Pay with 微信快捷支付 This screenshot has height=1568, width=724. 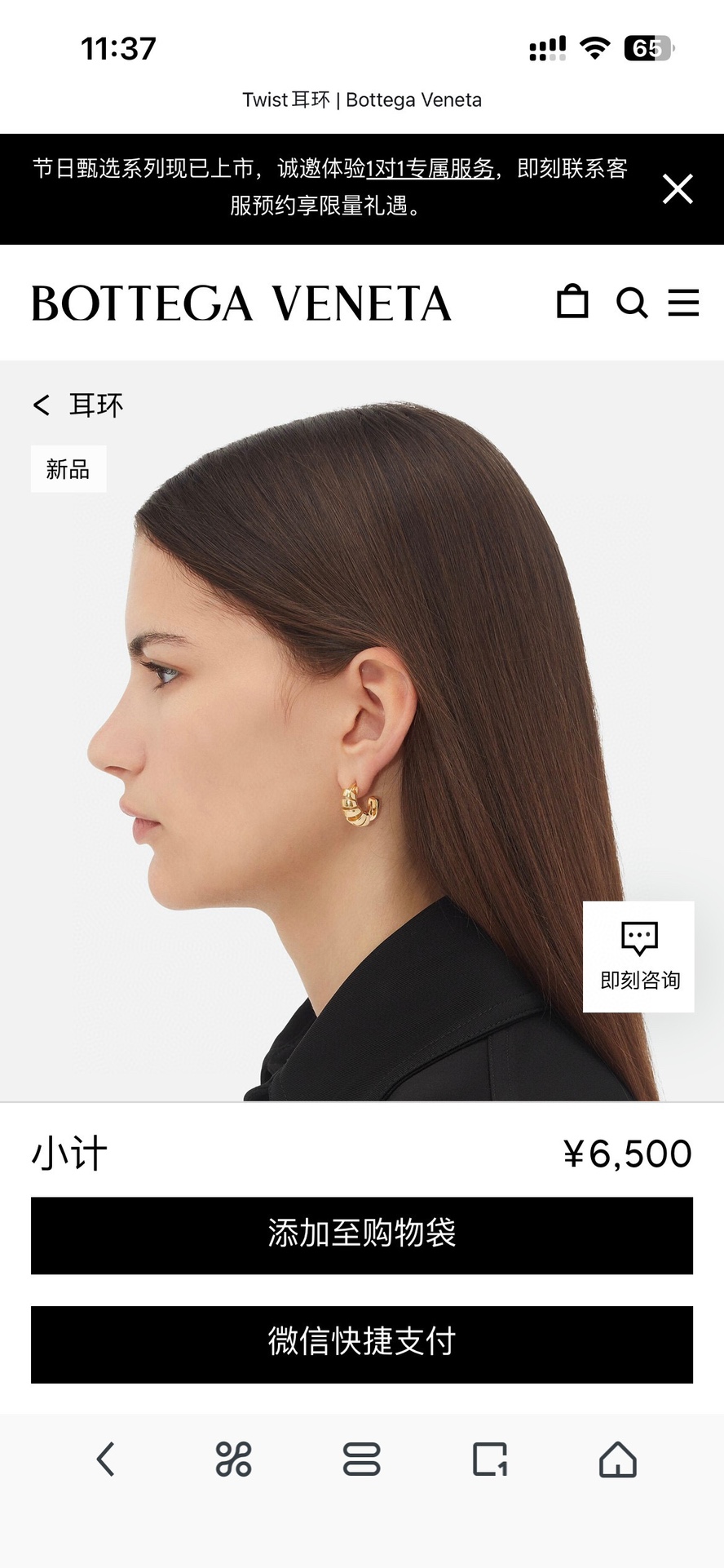(x=362, y=1344)
